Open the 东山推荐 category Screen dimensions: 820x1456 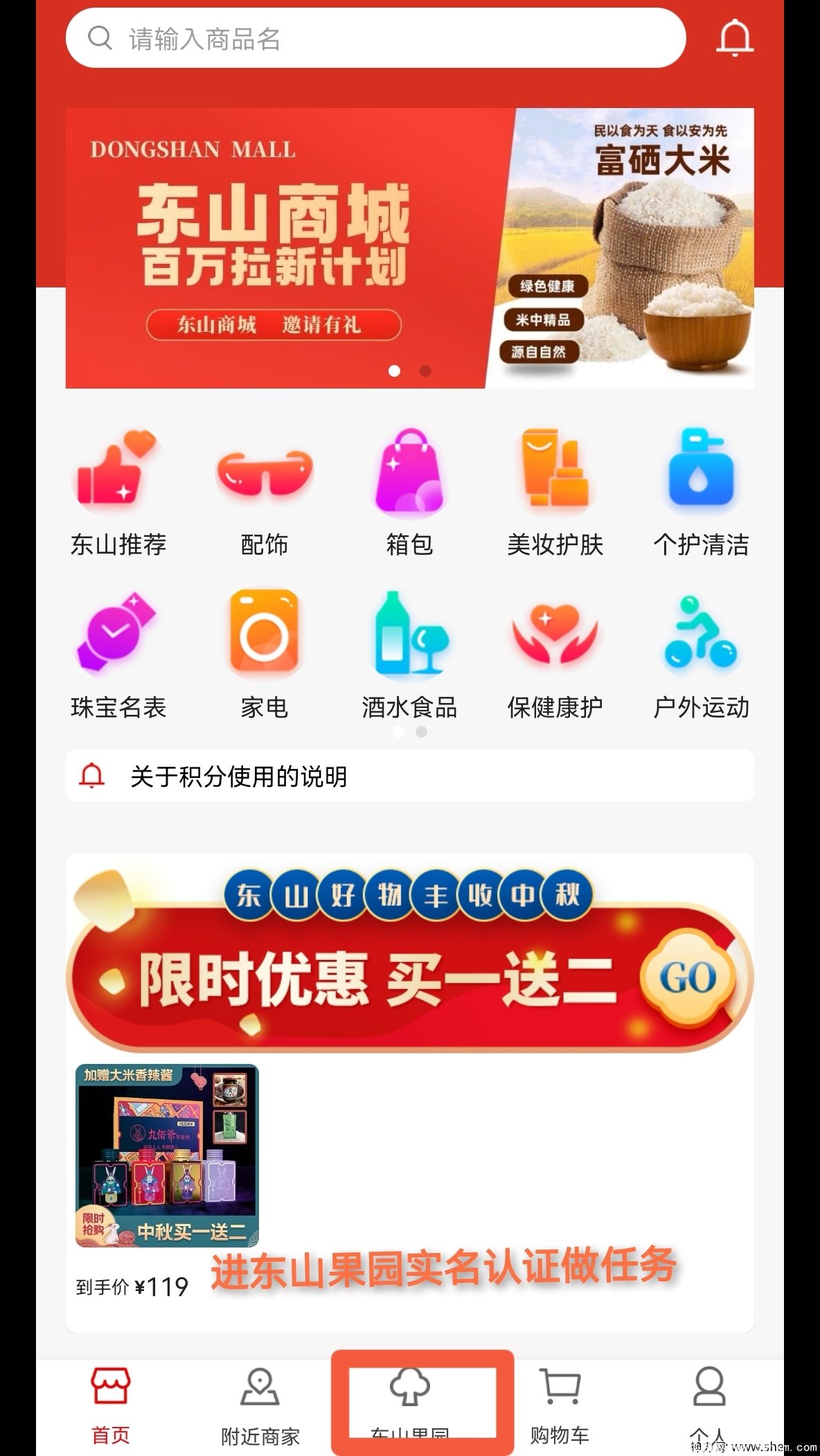(x=118, y=493)
